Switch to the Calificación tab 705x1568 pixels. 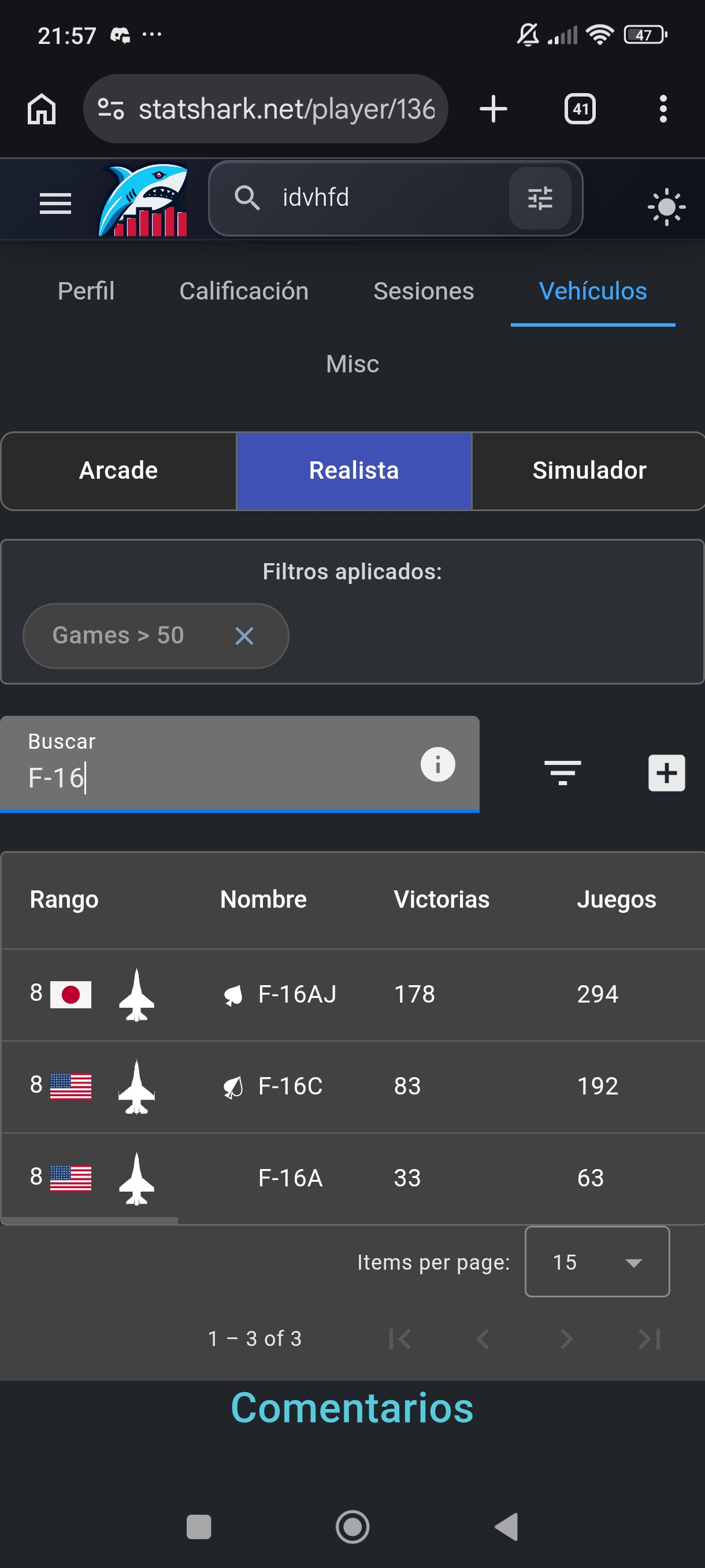(244, 291)
